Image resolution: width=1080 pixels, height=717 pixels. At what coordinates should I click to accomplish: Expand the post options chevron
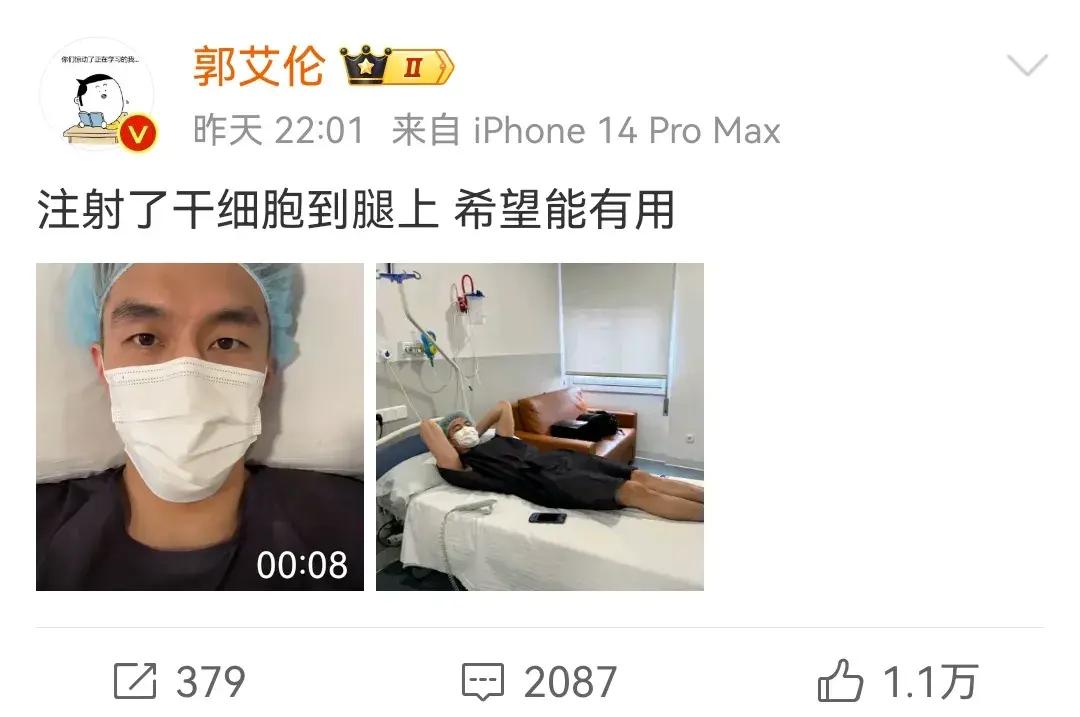coord(1026,67)
